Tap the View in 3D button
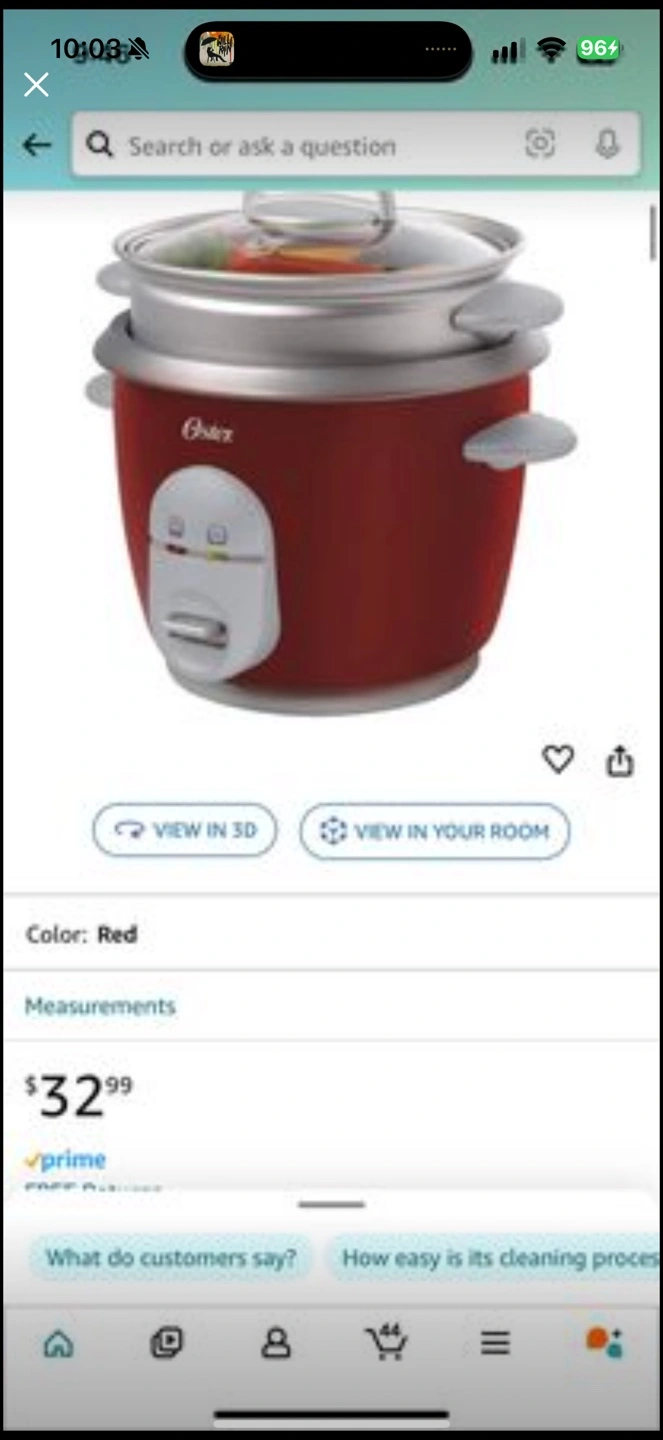 tap(185, 830)
